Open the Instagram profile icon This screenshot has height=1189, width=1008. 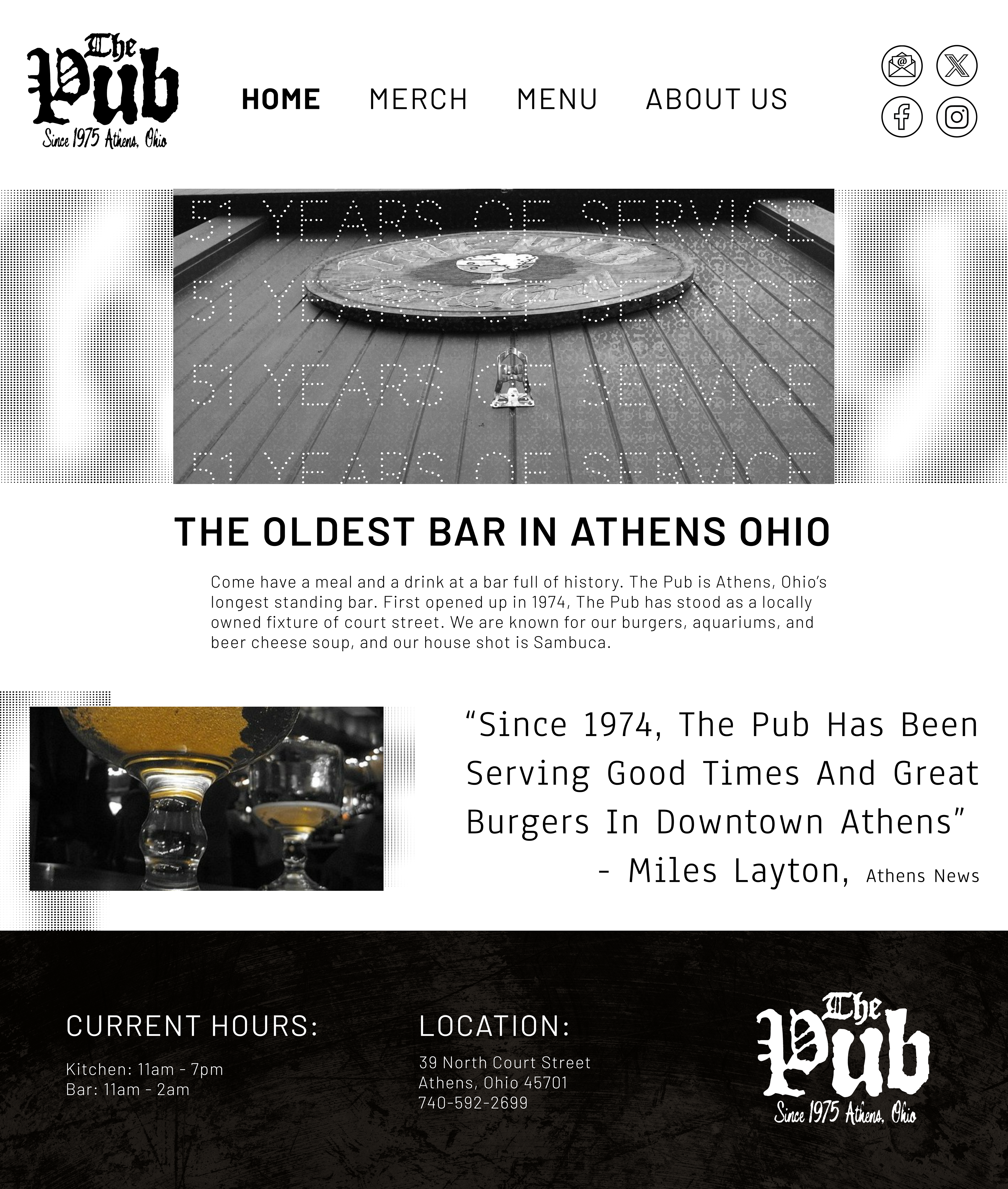(x=957, y=117)
